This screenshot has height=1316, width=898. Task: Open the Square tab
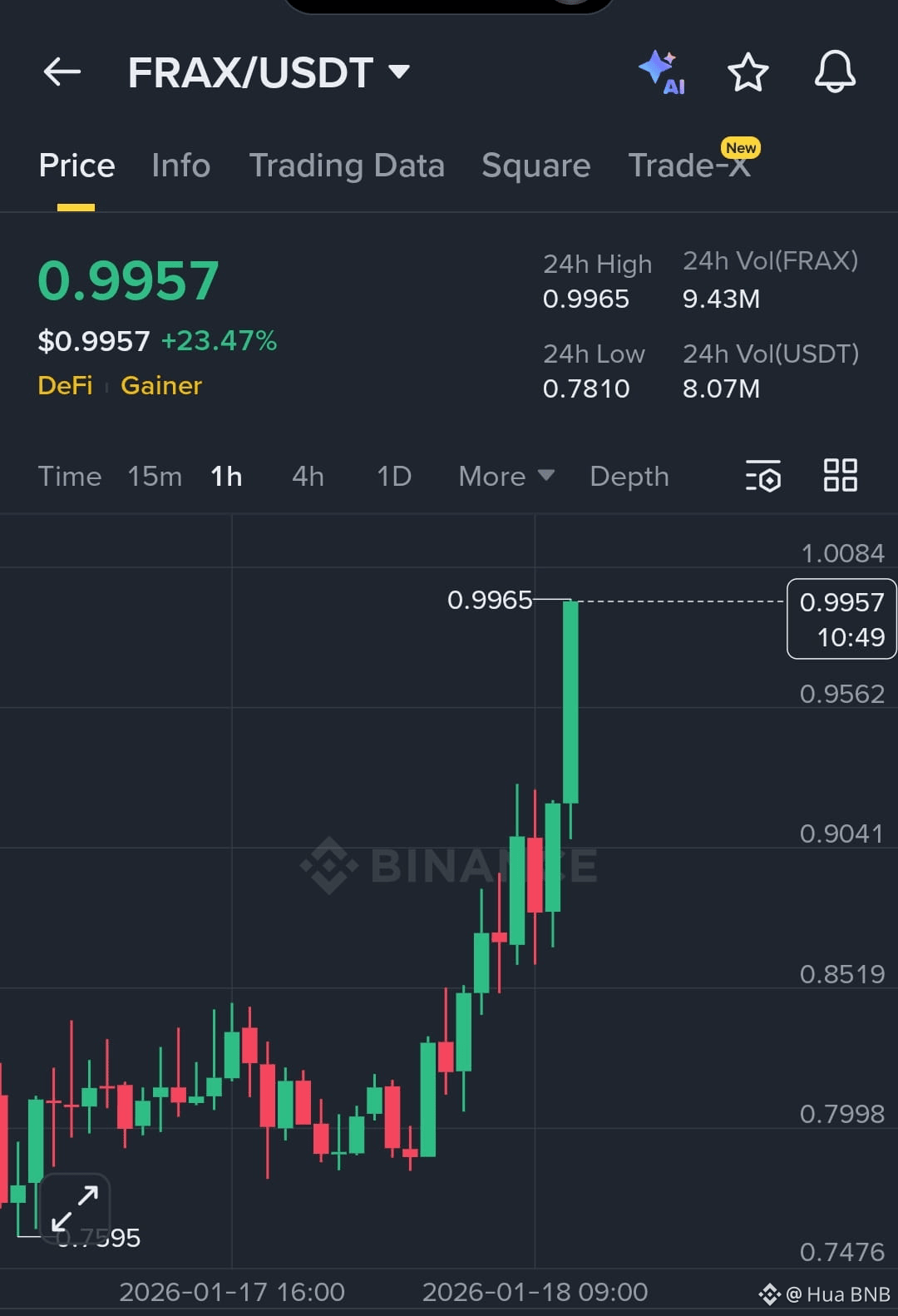pyautogui.click(x=535, y=166)
